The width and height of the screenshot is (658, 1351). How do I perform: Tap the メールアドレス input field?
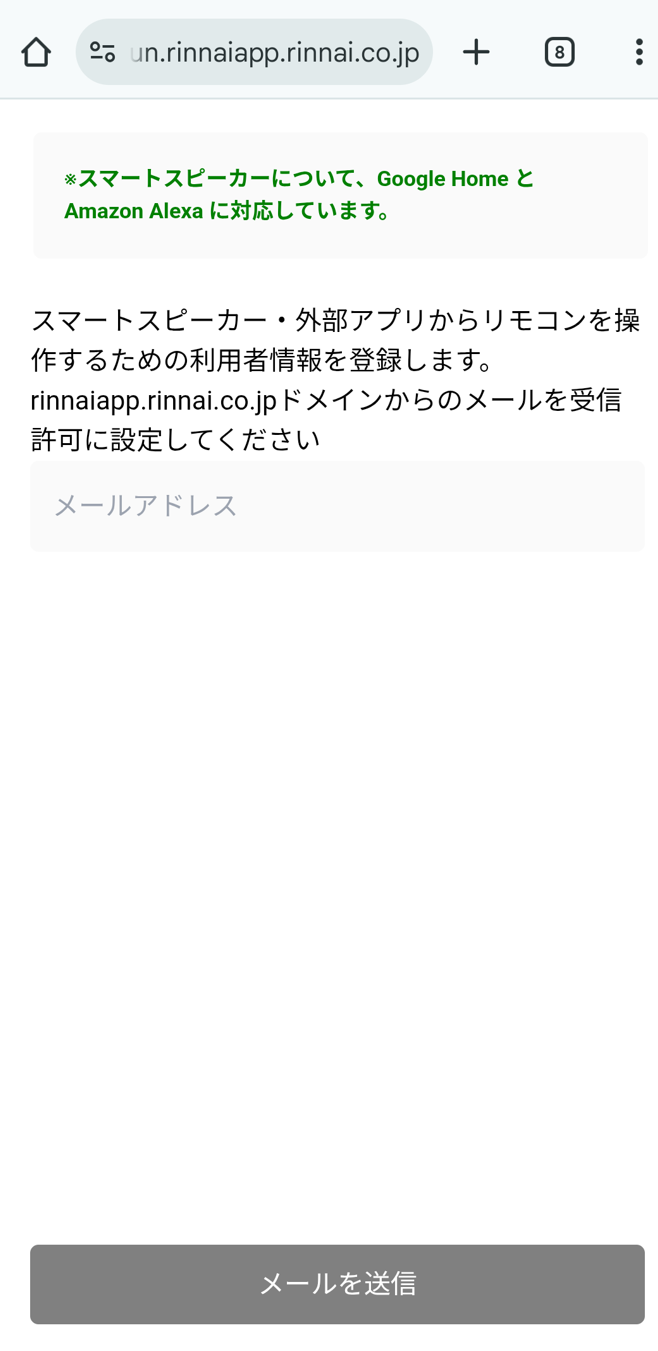pyautogui.click(x=337, y=506)
